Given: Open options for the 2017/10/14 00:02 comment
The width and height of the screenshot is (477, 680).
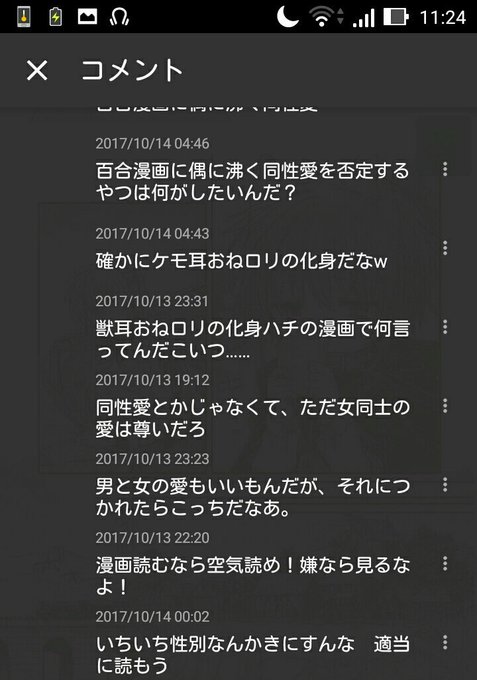Looking at the screenshot, I should [445, 642].
